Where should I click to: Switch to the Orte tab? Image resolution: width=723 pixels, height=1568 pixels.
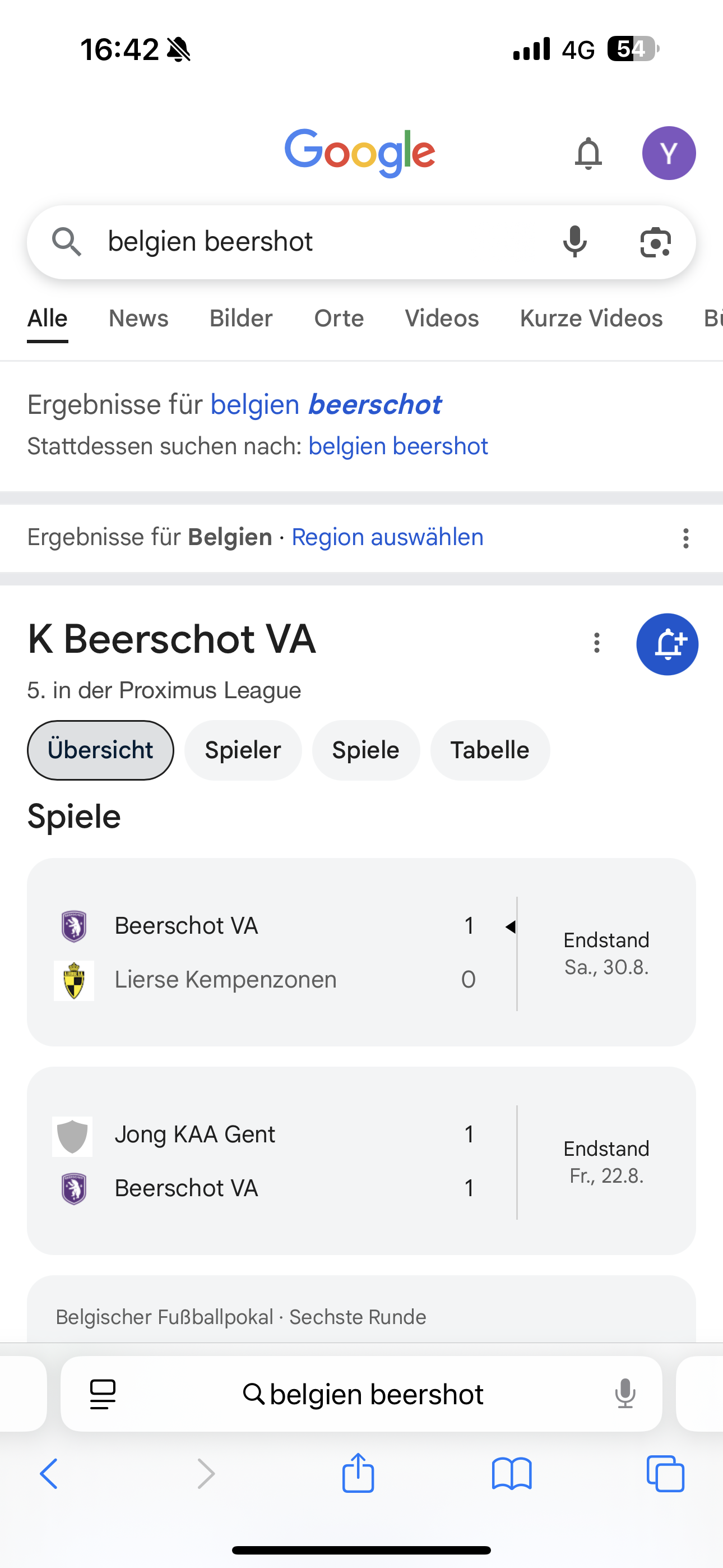click(339, 319)
